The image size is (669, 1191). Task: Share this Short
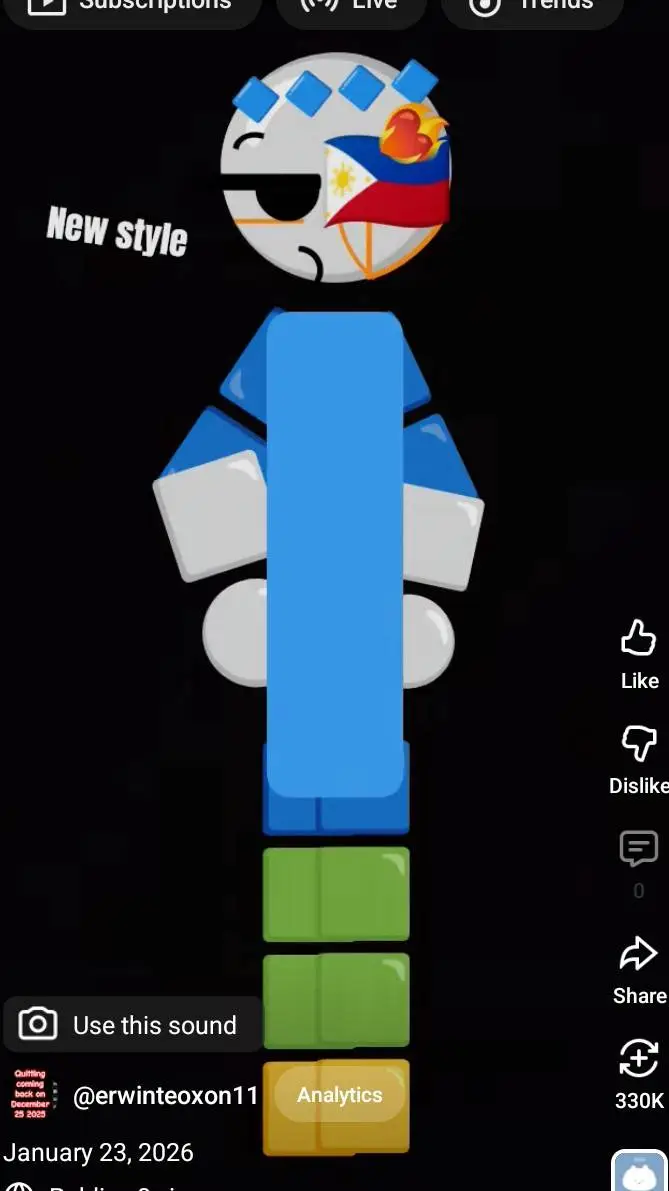tap(639, 969)
